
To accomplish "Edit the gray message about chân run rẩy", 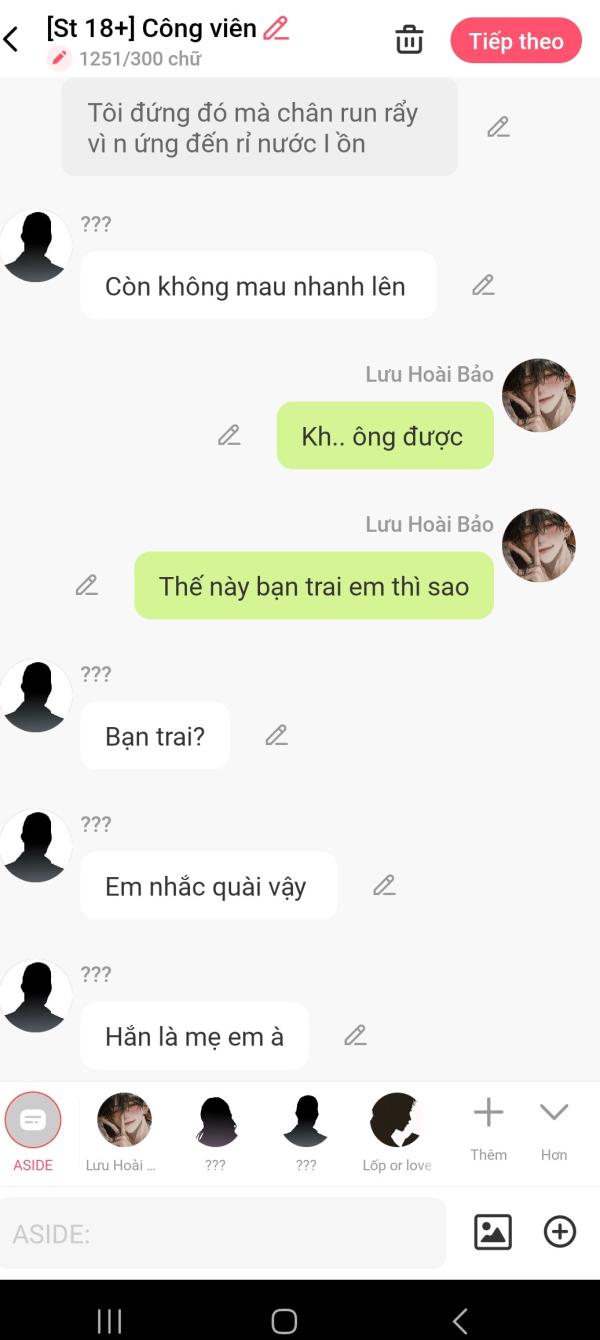I will pyautogui.click(x=498, y=127).
